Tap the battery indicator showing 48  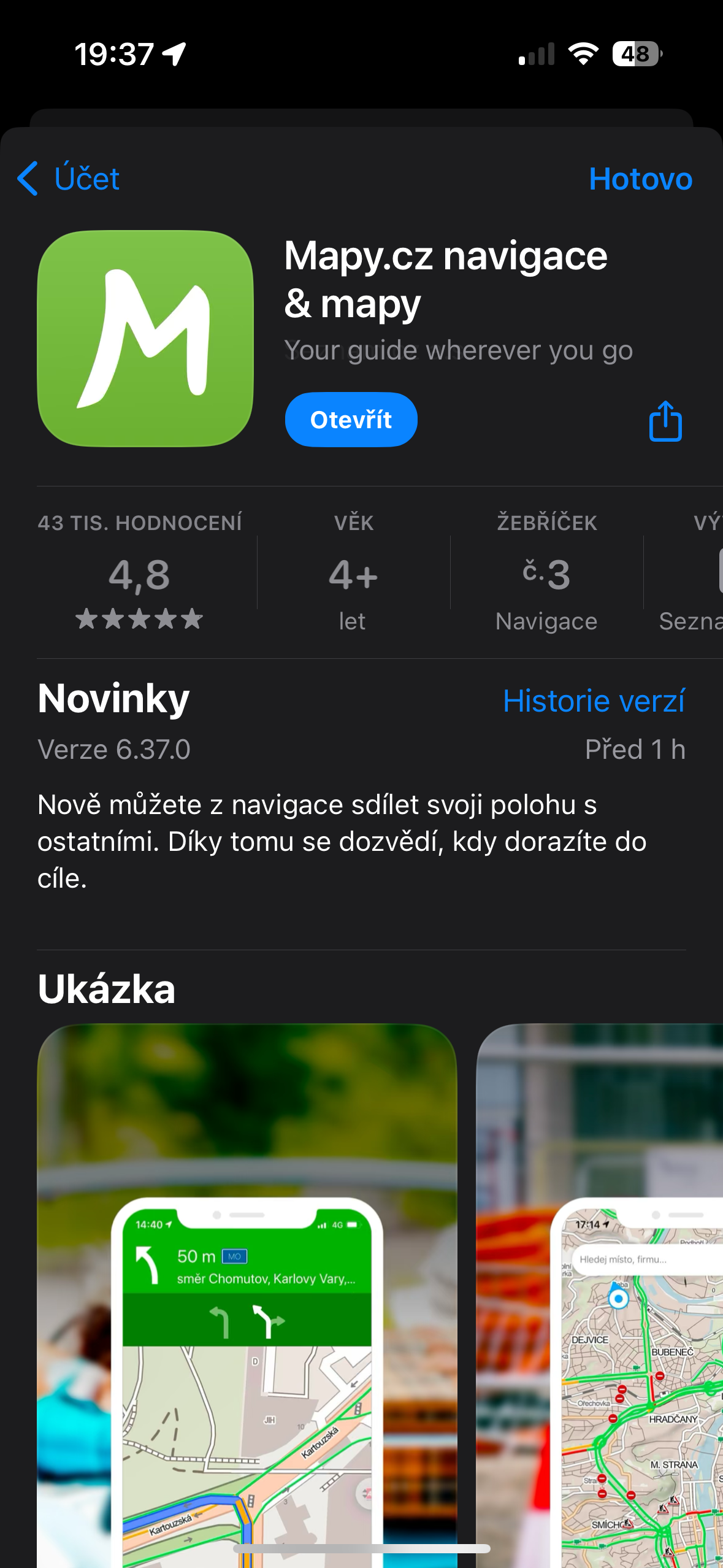click(x=635, y=54)
